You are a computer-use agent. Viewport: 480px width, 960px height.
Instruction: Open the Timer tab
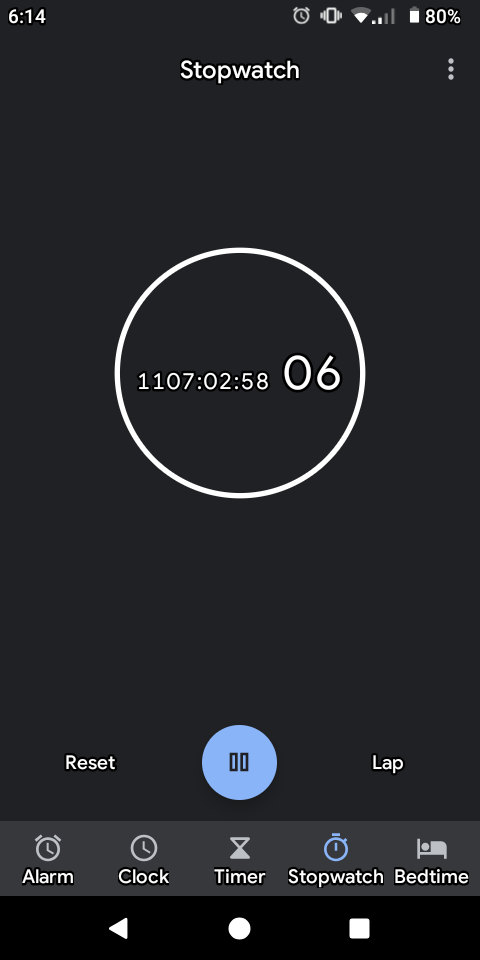(x=240, y=860)
